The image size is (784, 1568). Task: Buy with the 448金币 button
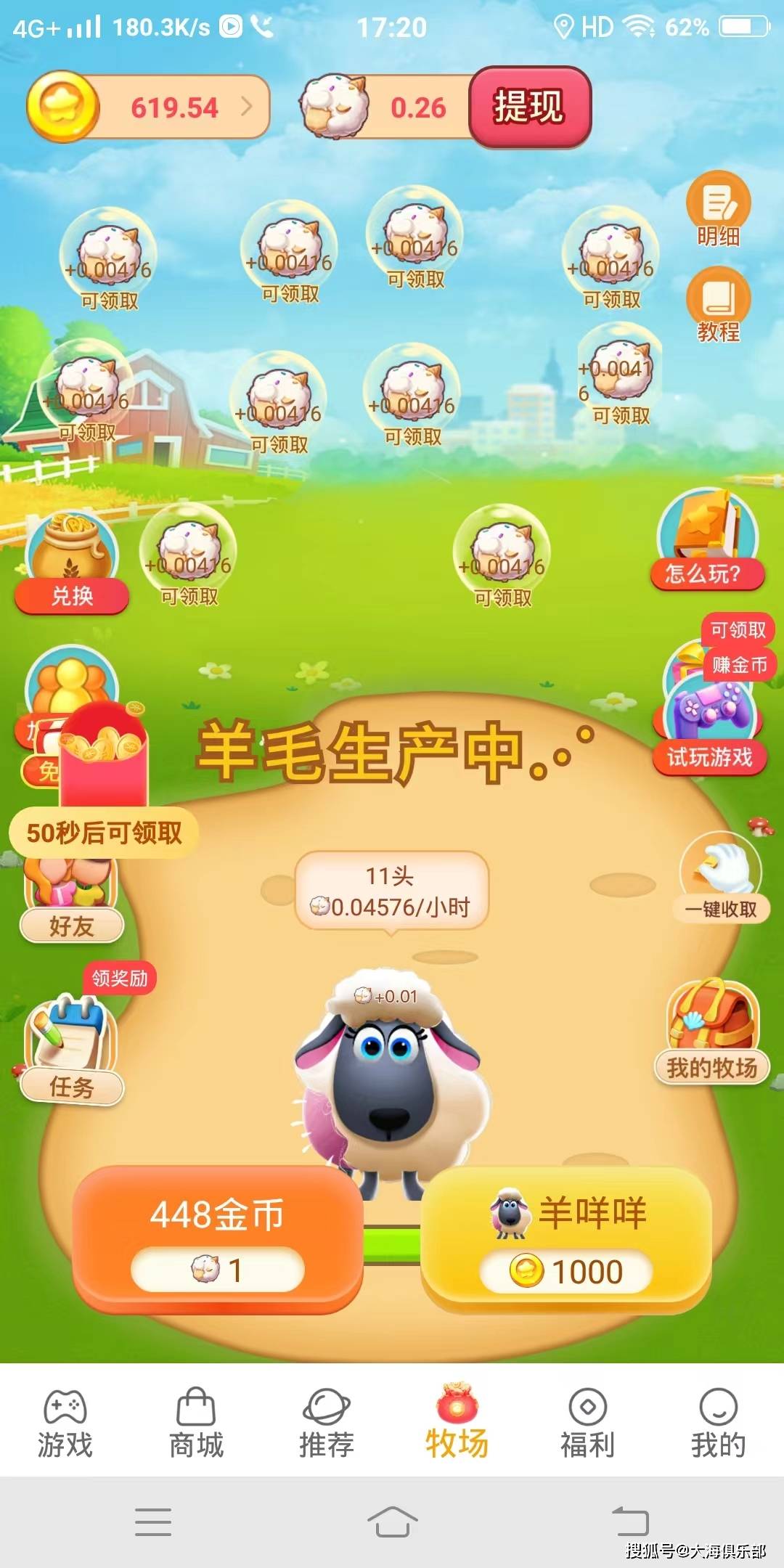pyautogui.click(x=217, y=1239)
